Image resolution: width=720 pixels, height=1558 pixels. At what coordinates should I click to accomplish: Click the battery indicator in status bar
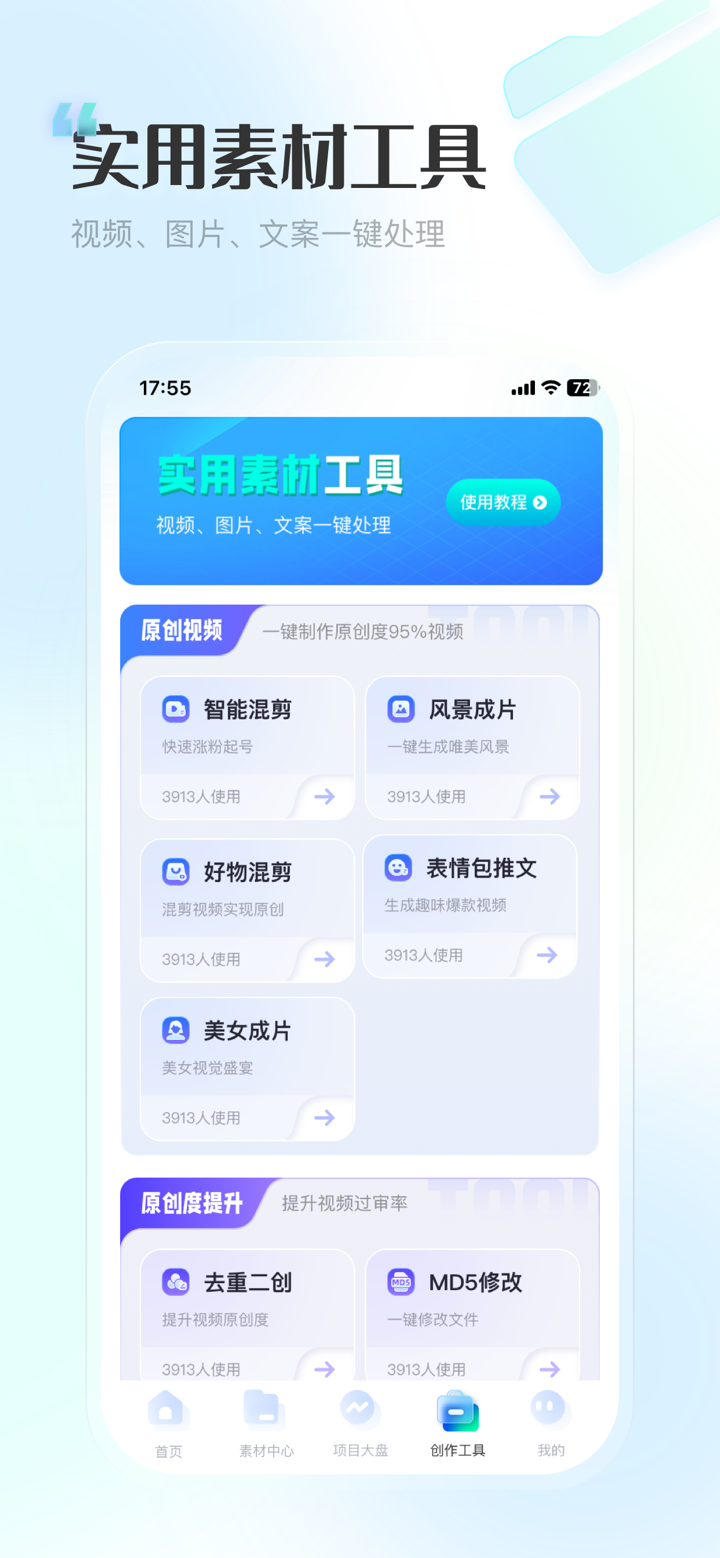581,388
